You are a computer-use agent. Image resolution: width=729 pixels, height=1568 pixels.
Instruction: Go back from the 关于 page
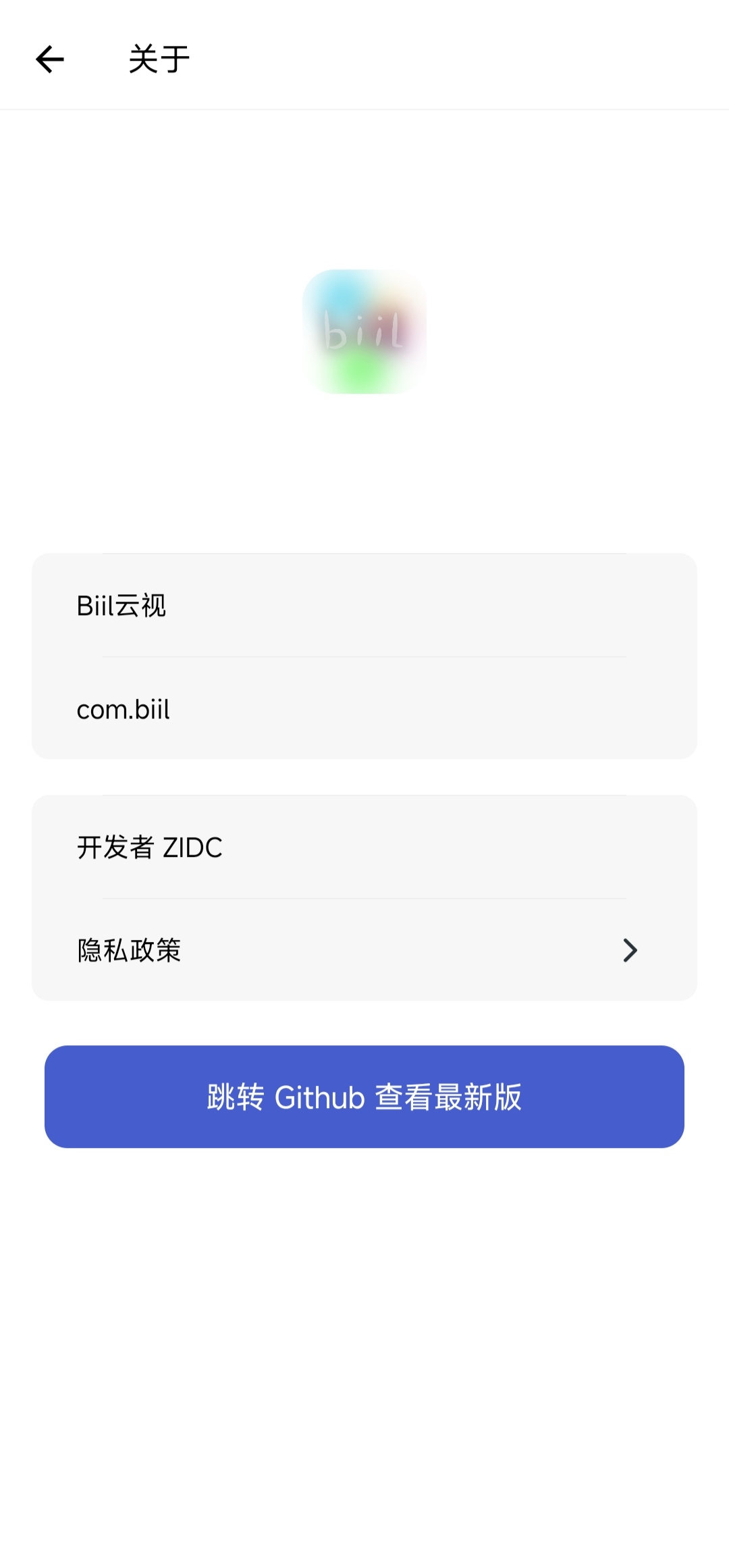pos(50,59)
